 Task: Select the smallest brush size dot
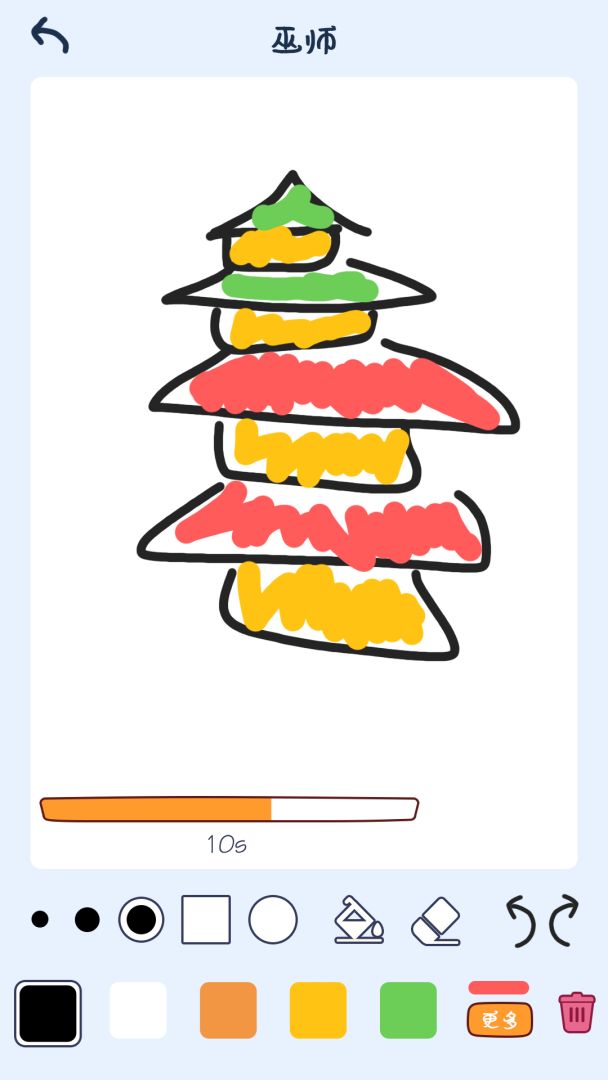pyautogui.click(x=40, y=920)
